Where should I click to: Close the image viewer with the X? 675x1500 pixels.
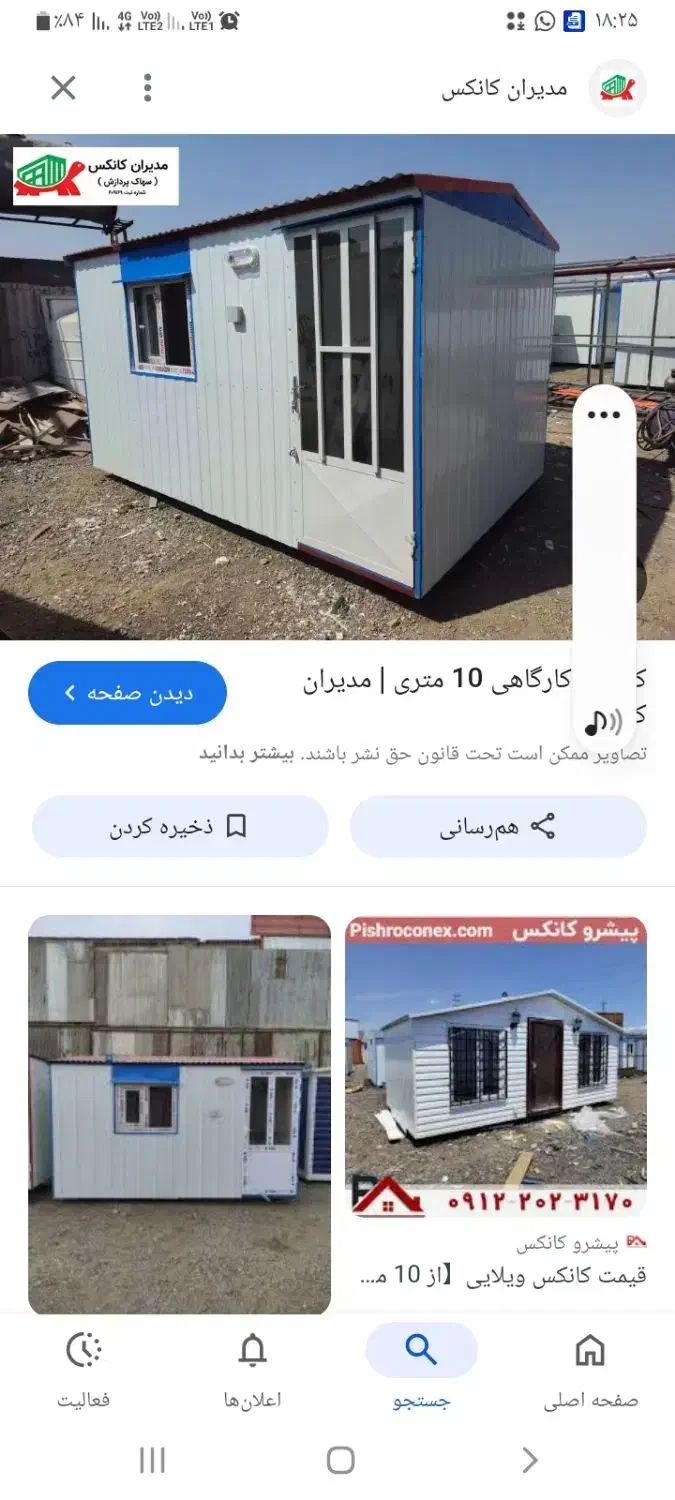coord(63,88)
